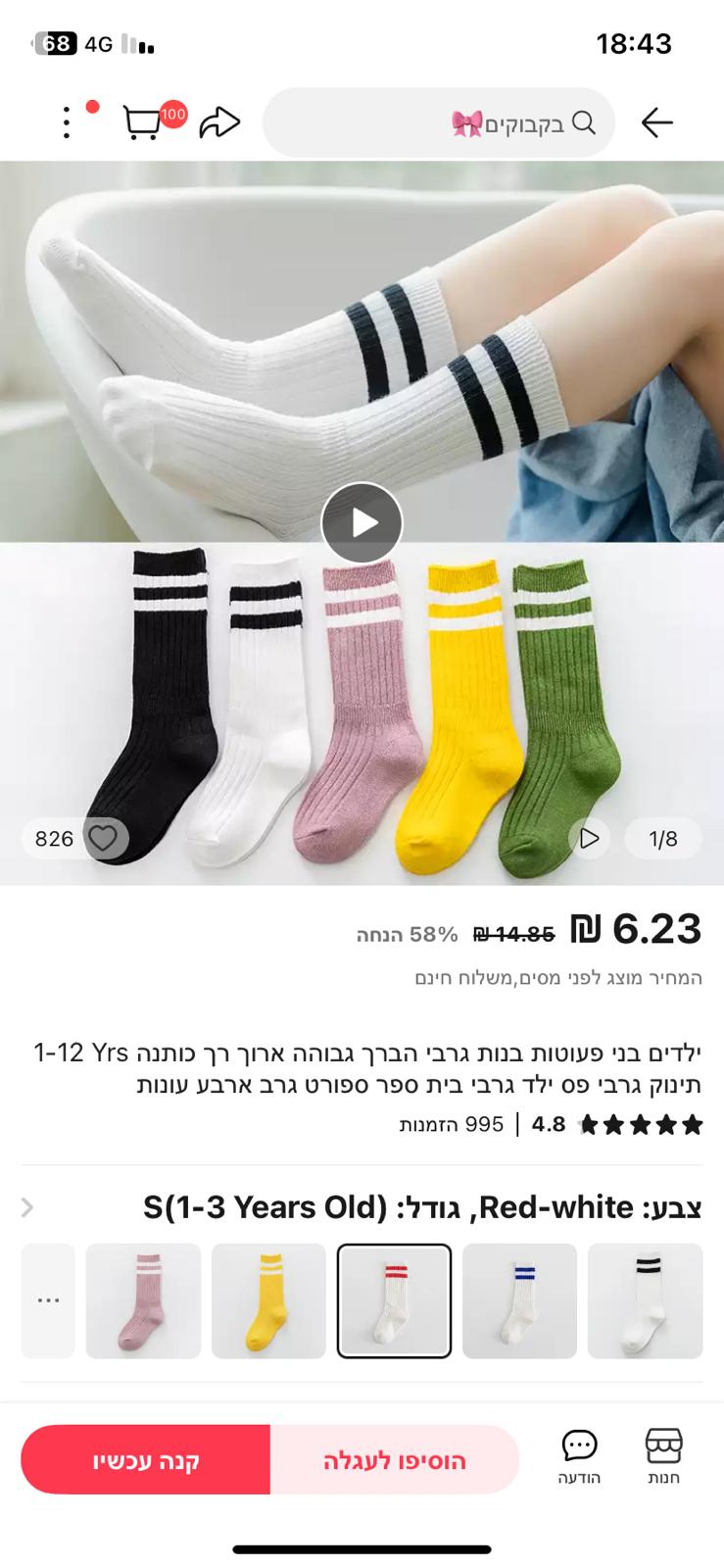724x1568 pixels.
Task: Choose the yellow sock variant
Action: coord(268,1300)
